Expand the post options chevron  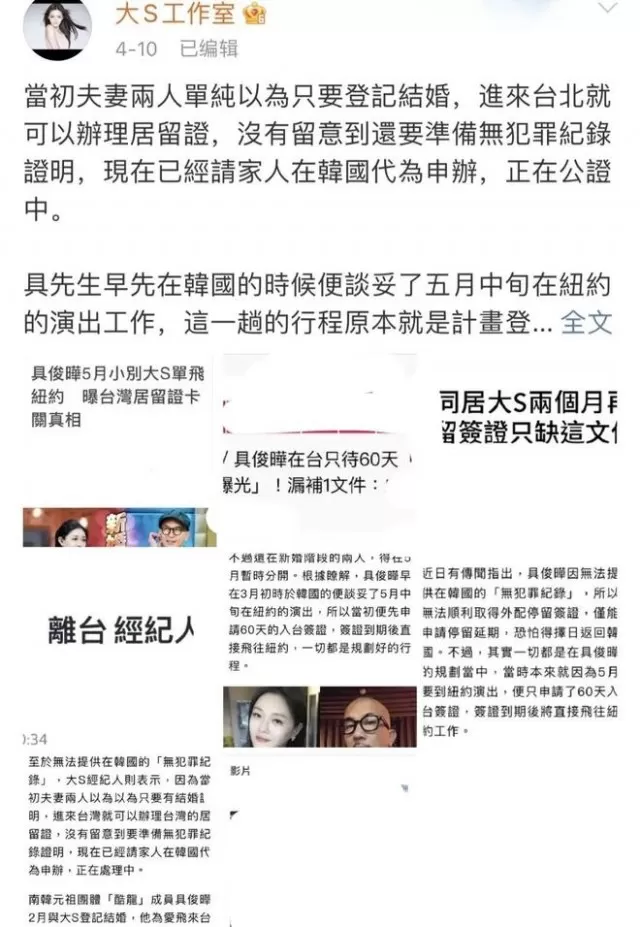click(x=608, y=8)
